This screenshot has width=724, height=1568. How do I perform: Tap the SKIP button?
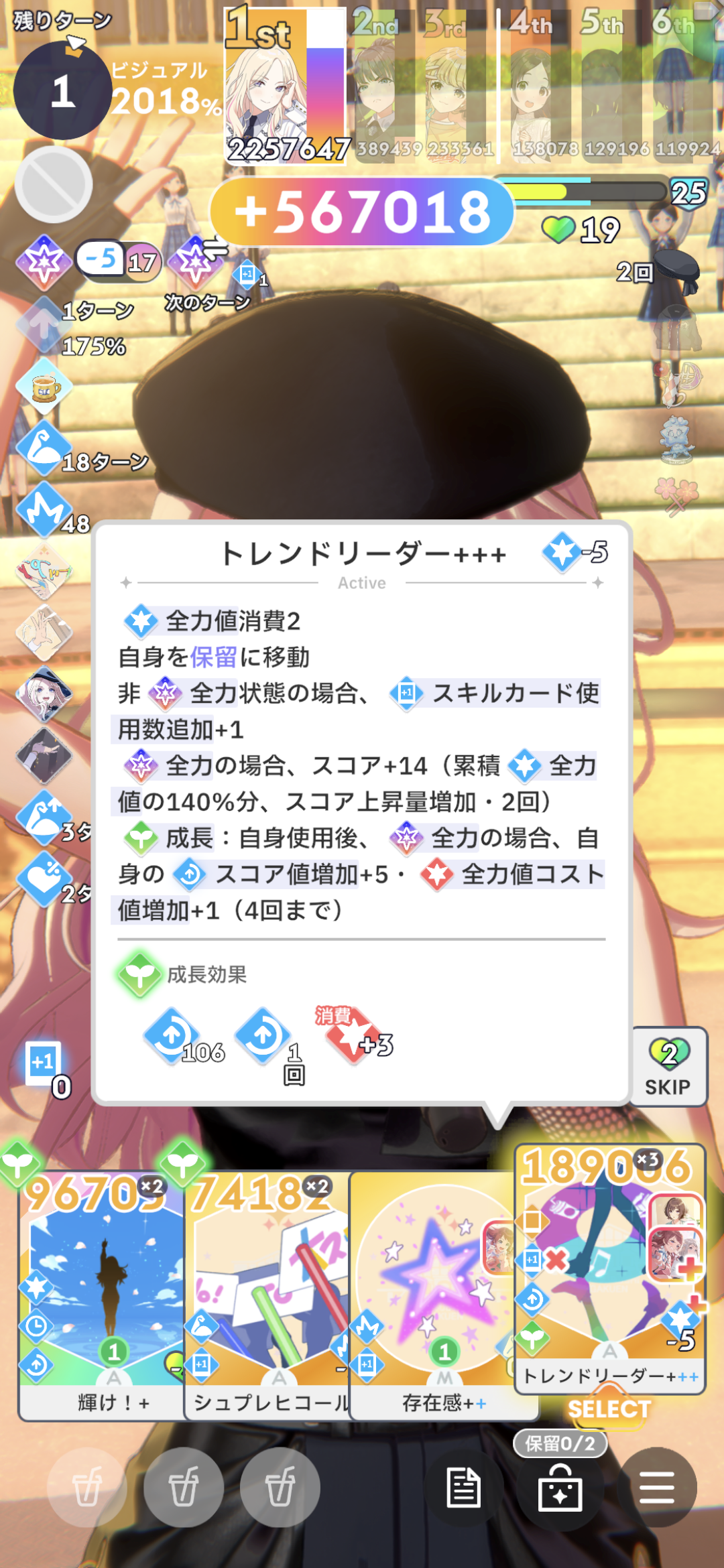[668, 1067]
